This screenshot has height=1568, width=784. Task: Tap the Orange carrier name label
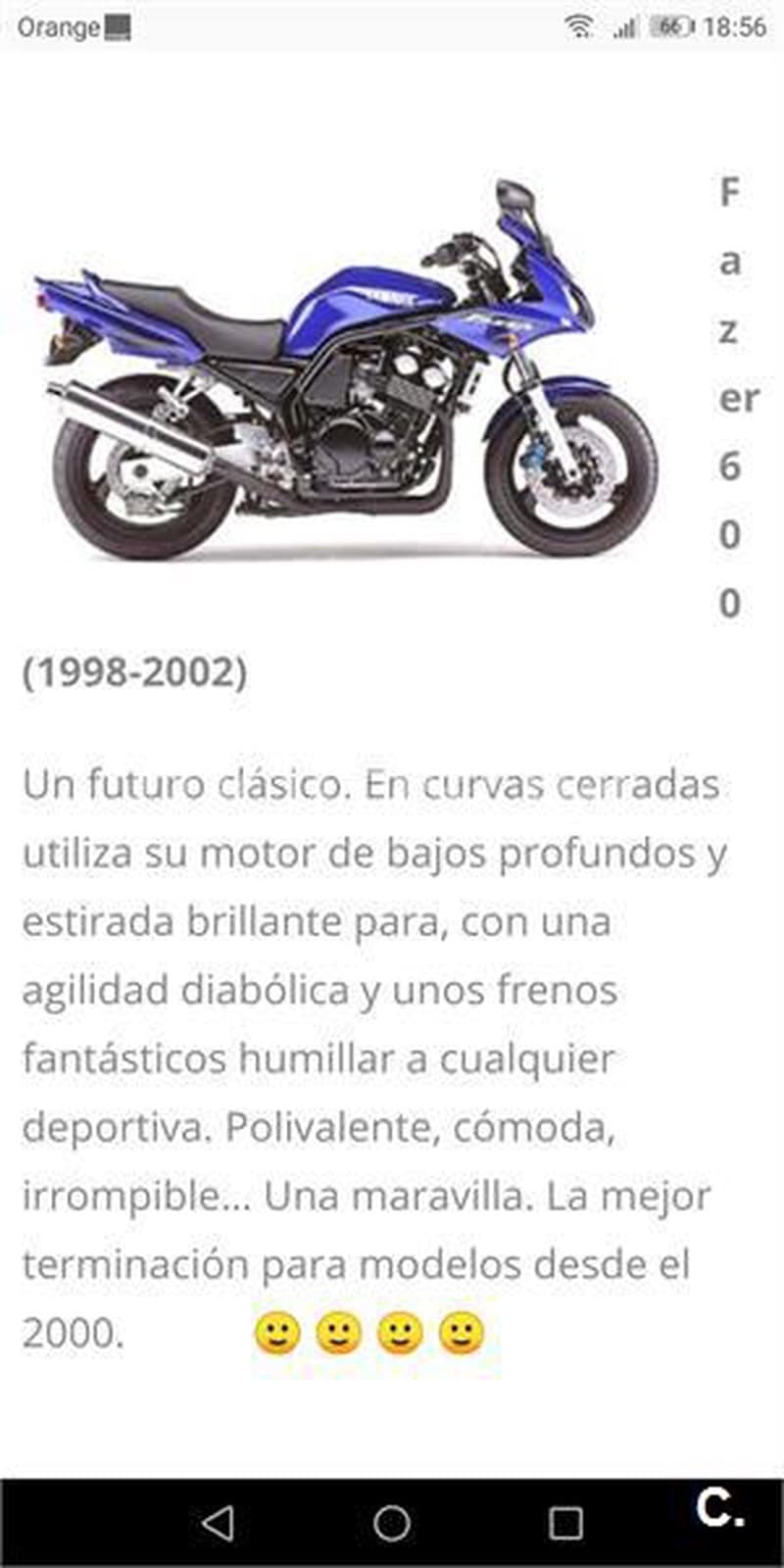click(x=61, y=25)
